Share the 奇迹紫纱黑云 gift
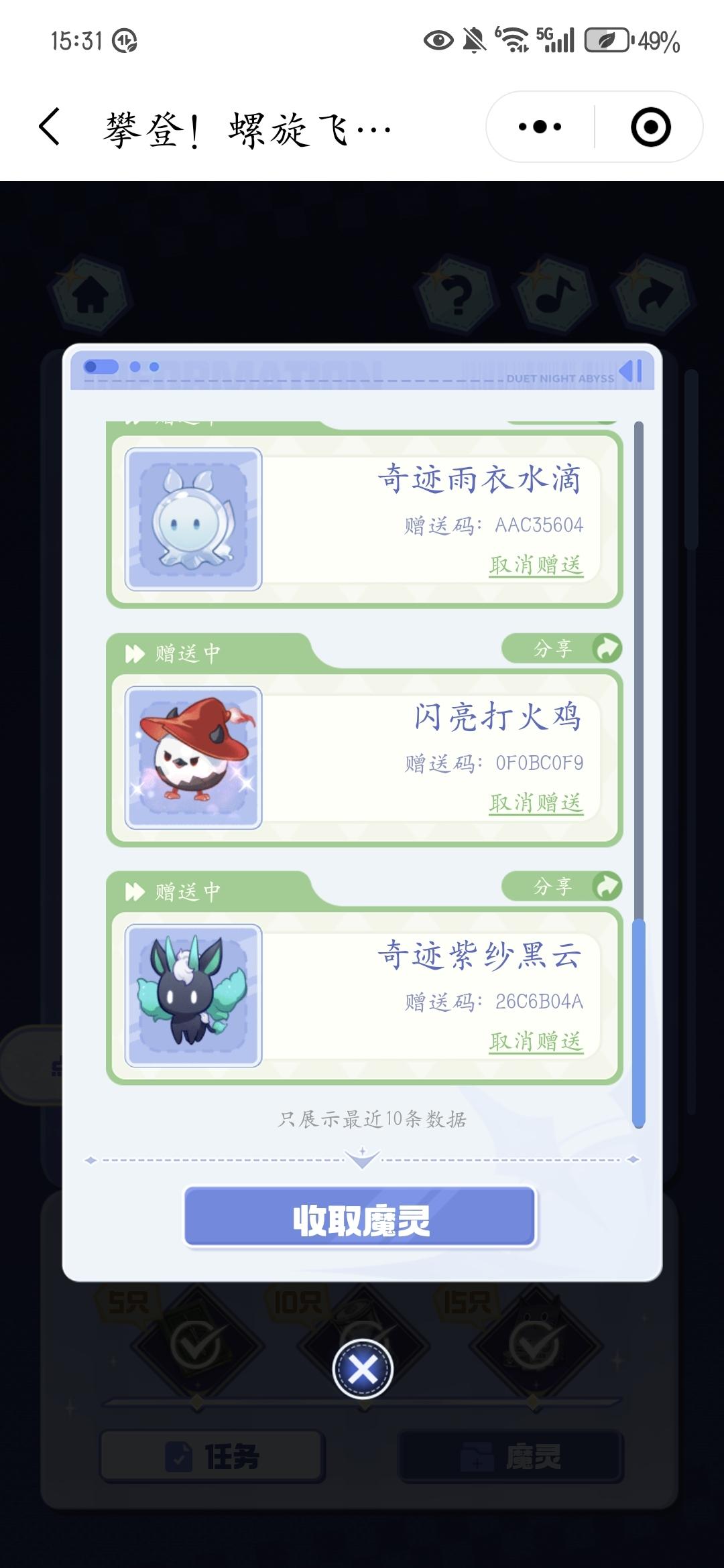The width and height of the screenshot is (724, 1568). click(562, 887)
